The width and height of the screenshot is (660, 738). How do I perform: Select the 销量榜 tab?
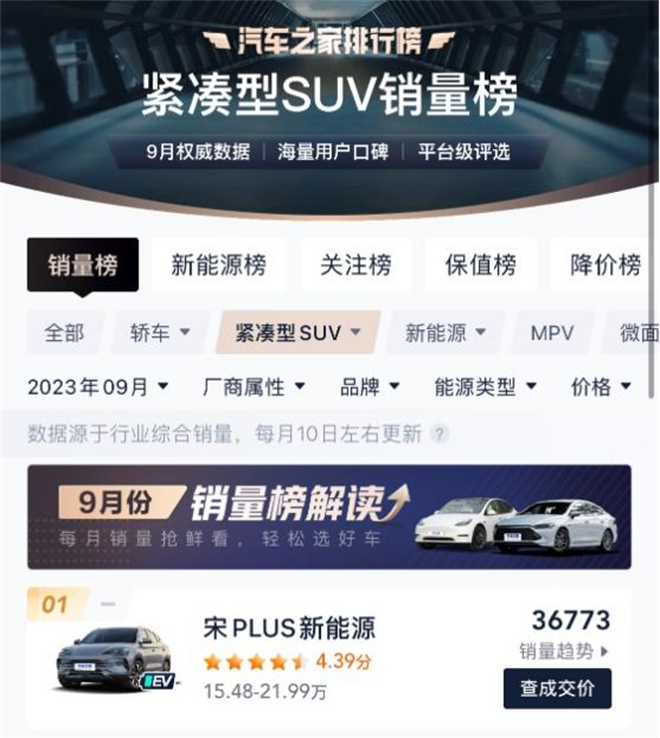83,265
